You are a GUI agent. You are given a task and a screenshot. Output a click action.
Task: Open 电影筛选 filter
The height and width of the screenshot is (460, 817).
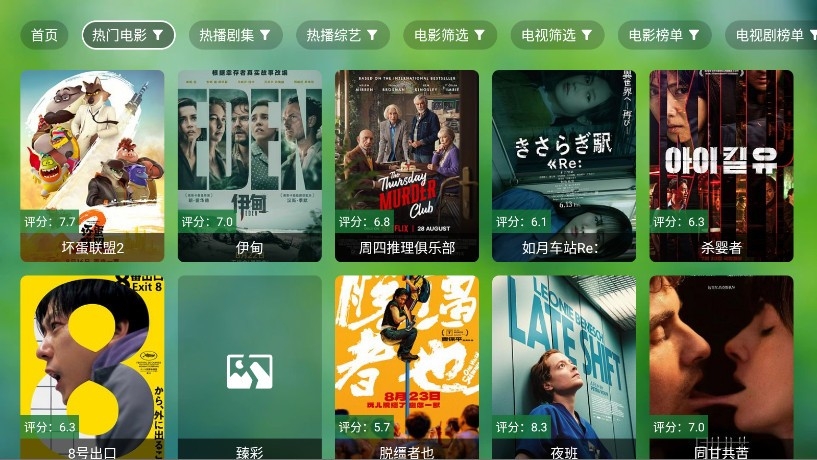click(450, 35)
